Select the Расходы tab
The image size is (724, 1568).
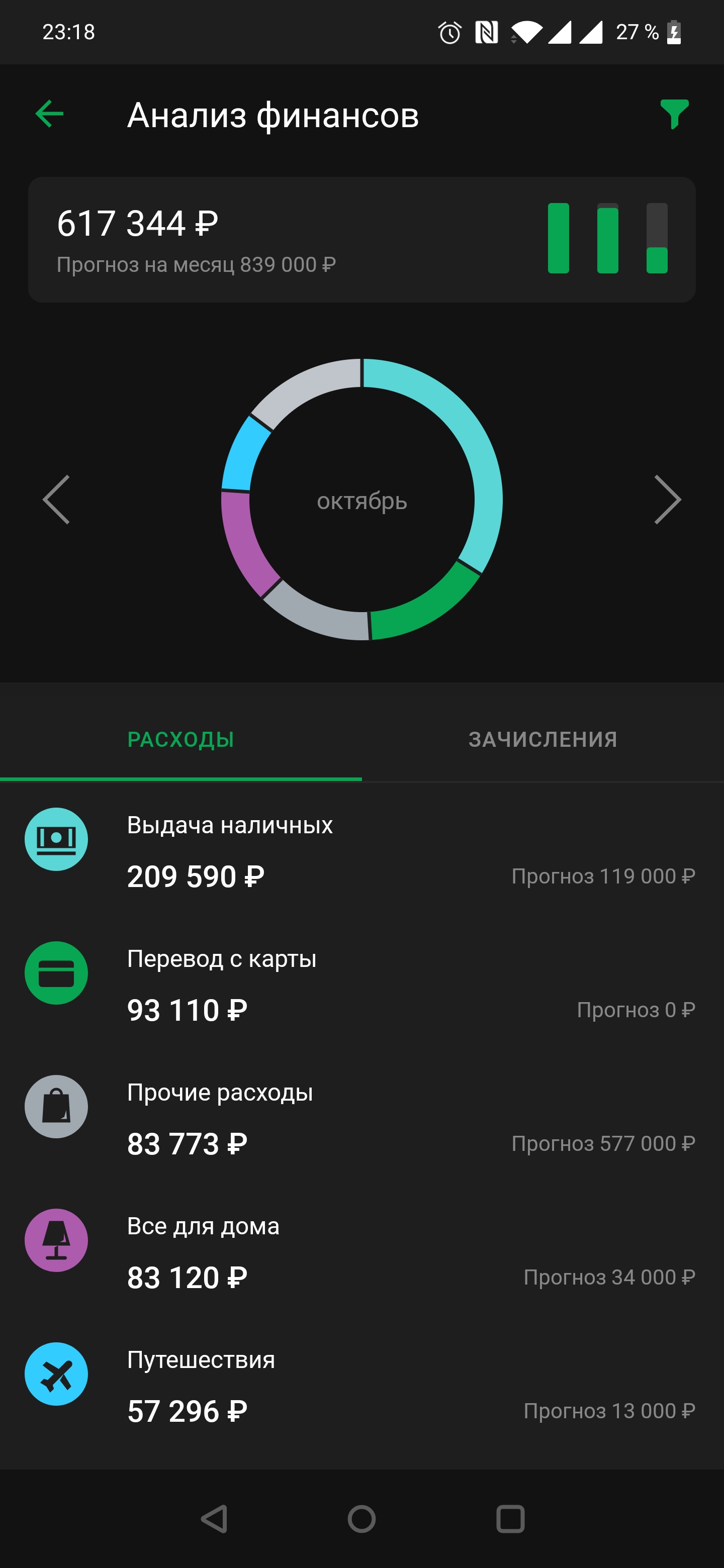pos(181,740)
